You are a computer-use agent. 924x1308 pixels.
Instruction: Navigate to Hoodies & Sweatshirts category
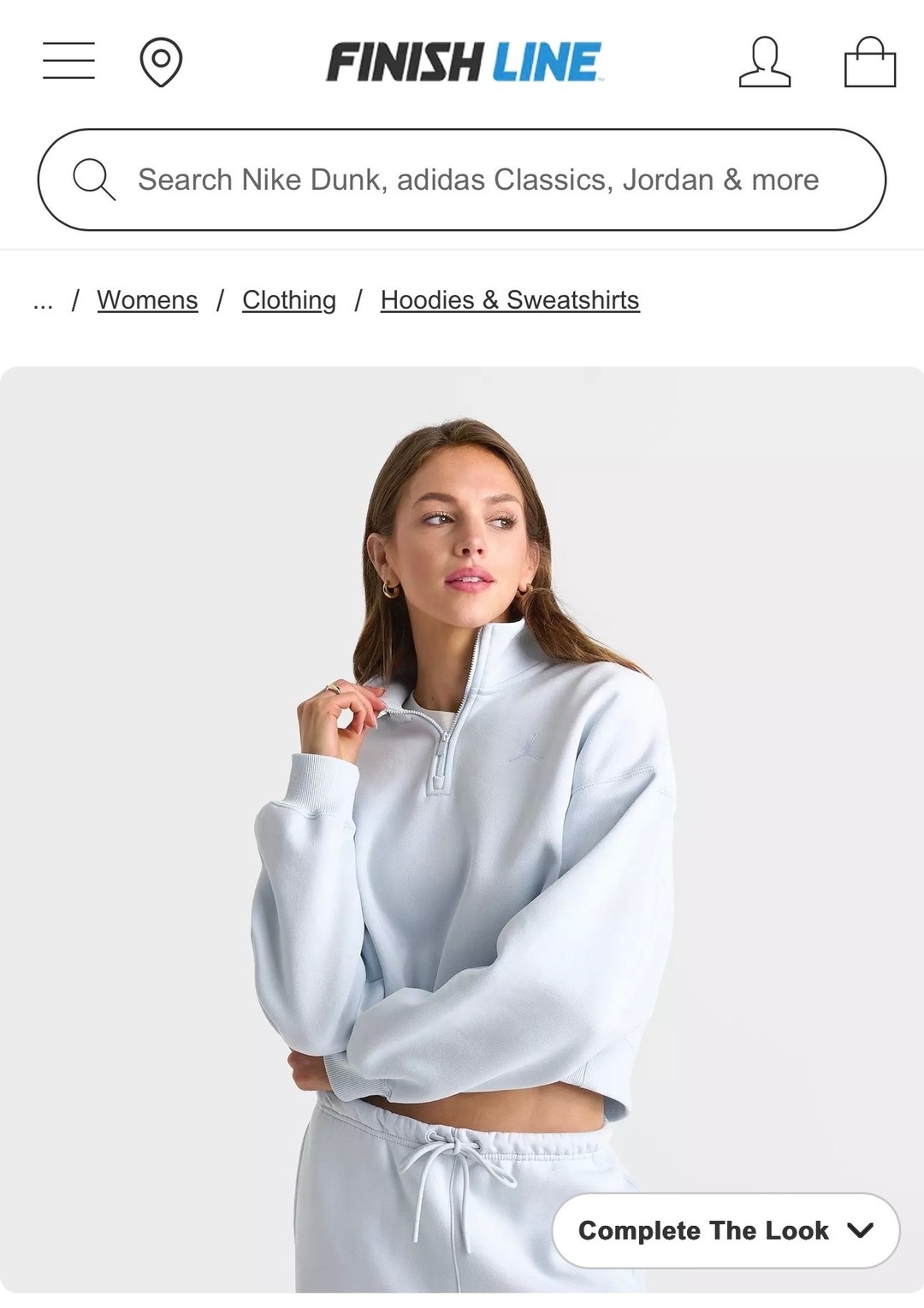(x=510, y=300)
